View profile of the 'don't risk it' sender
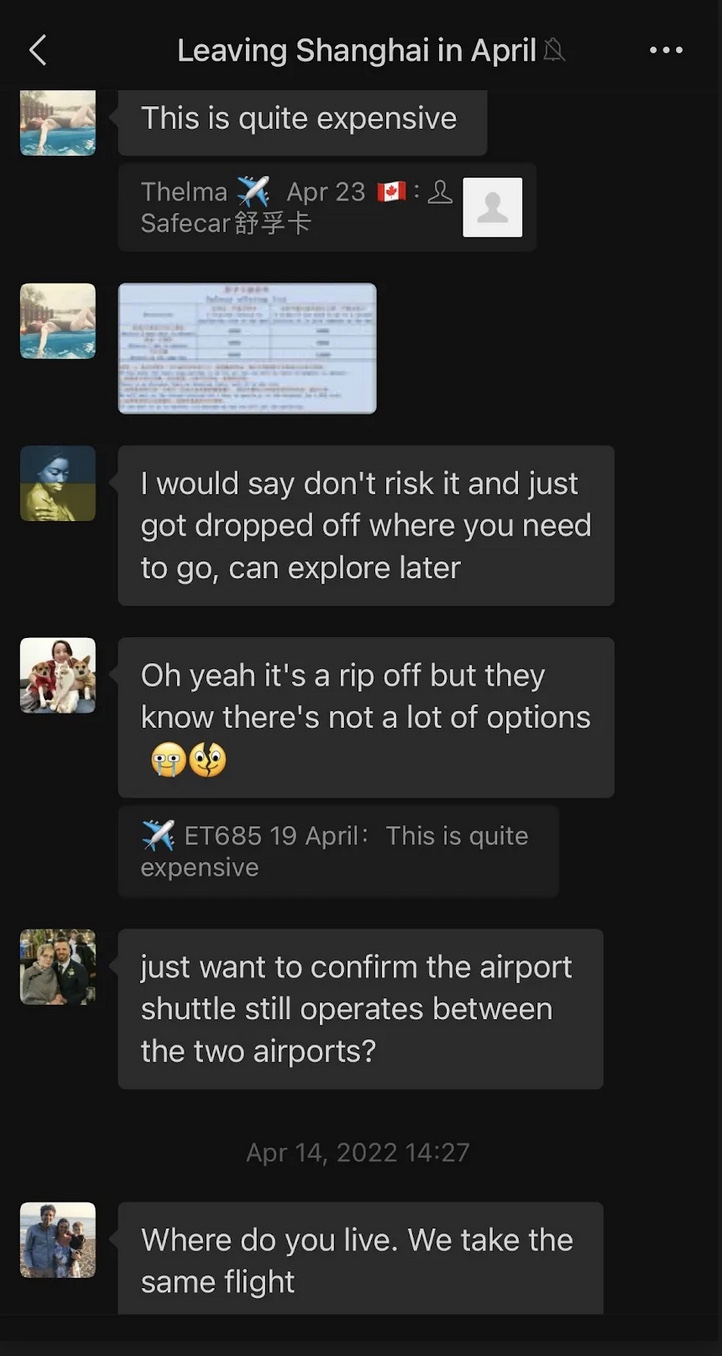Viewport: 722px width, 1356px height. 58,483
